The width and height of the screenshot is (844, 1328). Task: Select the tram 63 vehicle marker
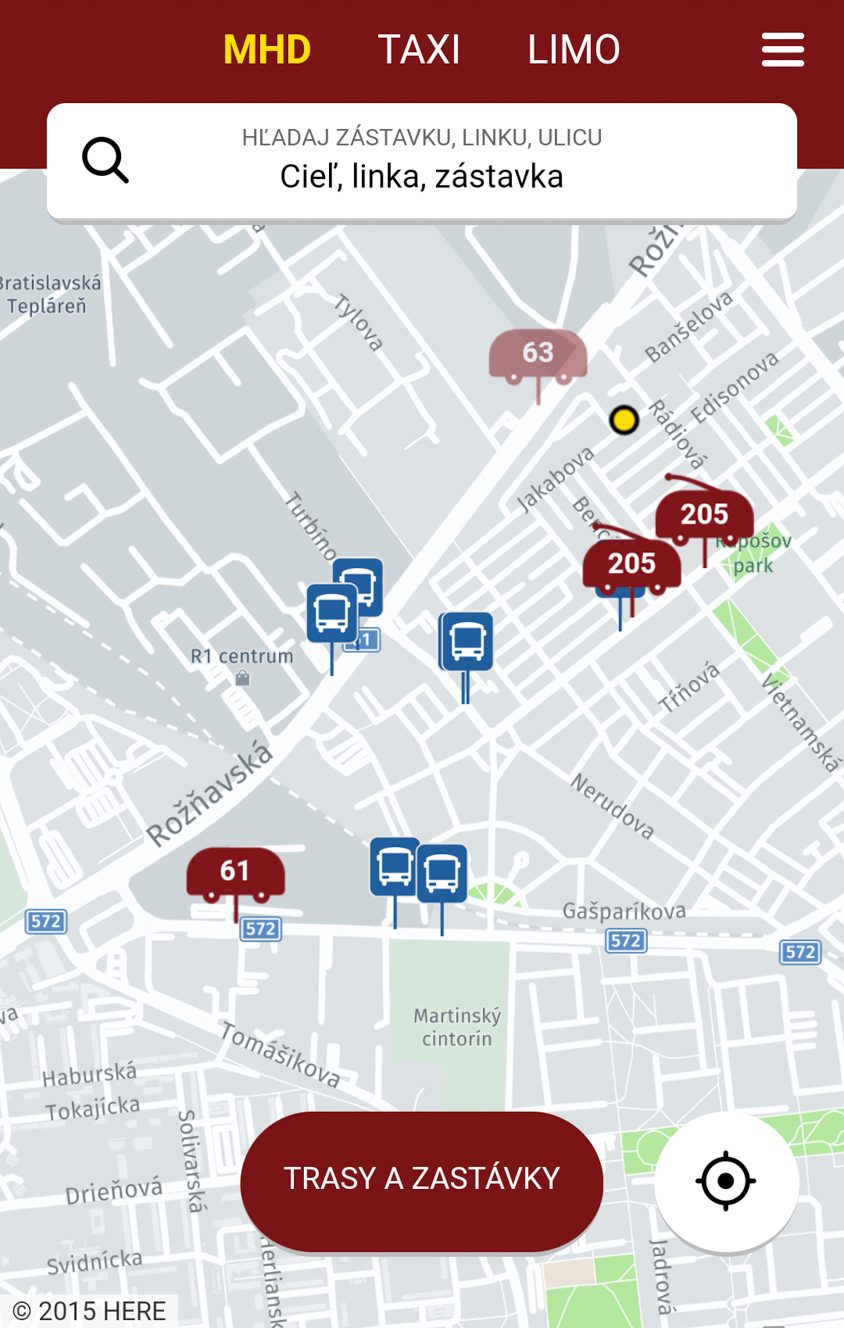pyautogui.click(x=538, y=355)
